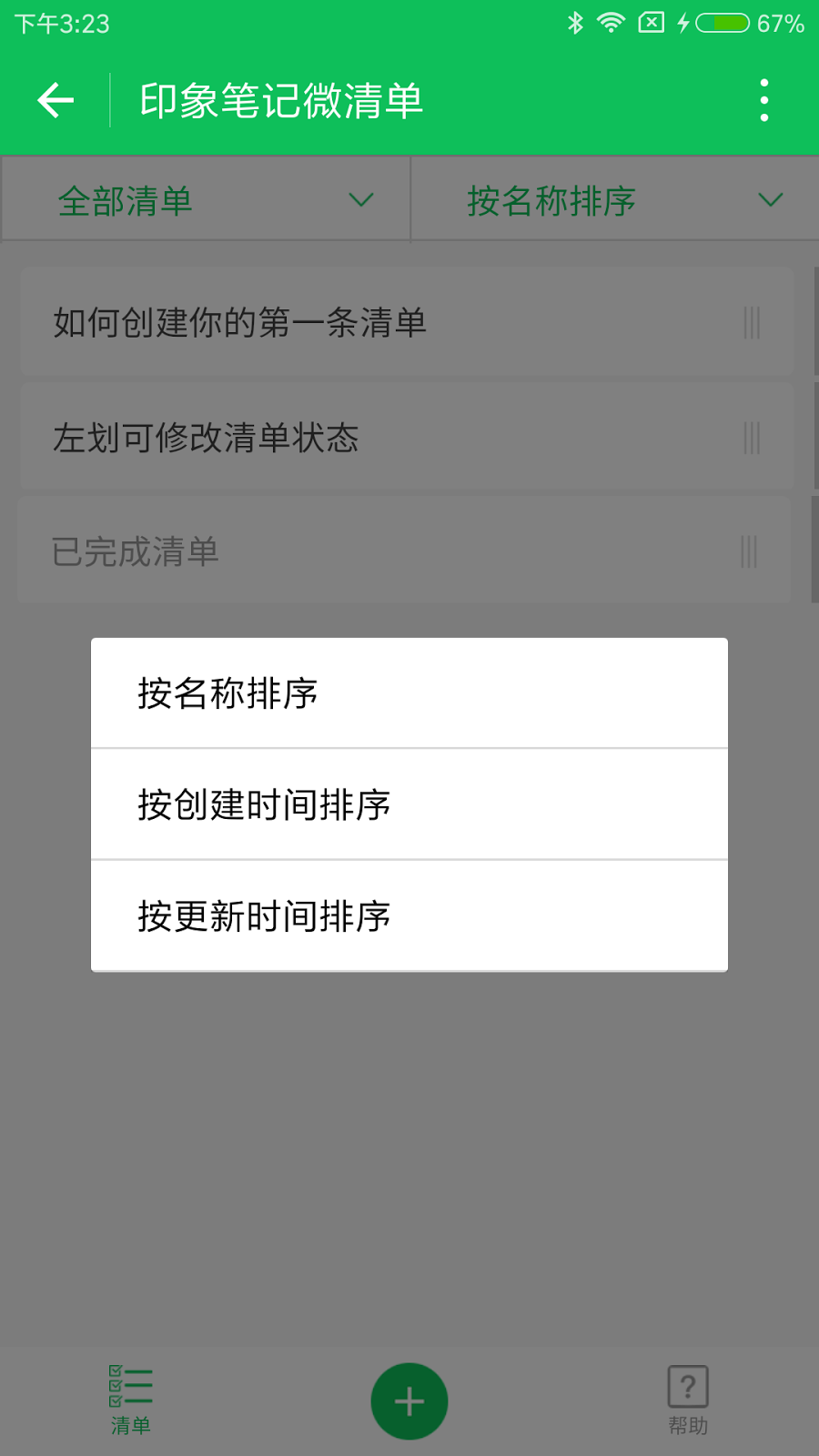
Task: Choose 按创建时间排序 option
Action: pyautogui.click(x=409, y=804)
